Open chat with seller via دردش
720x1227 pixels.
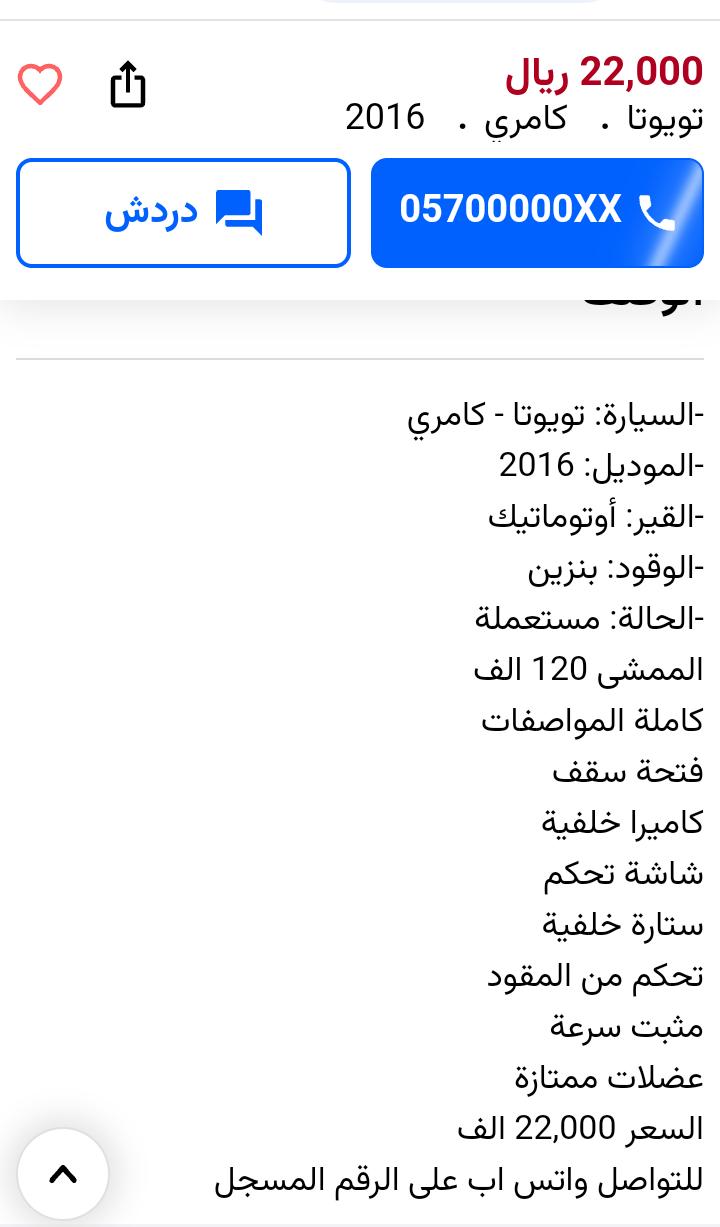[183, 213]
